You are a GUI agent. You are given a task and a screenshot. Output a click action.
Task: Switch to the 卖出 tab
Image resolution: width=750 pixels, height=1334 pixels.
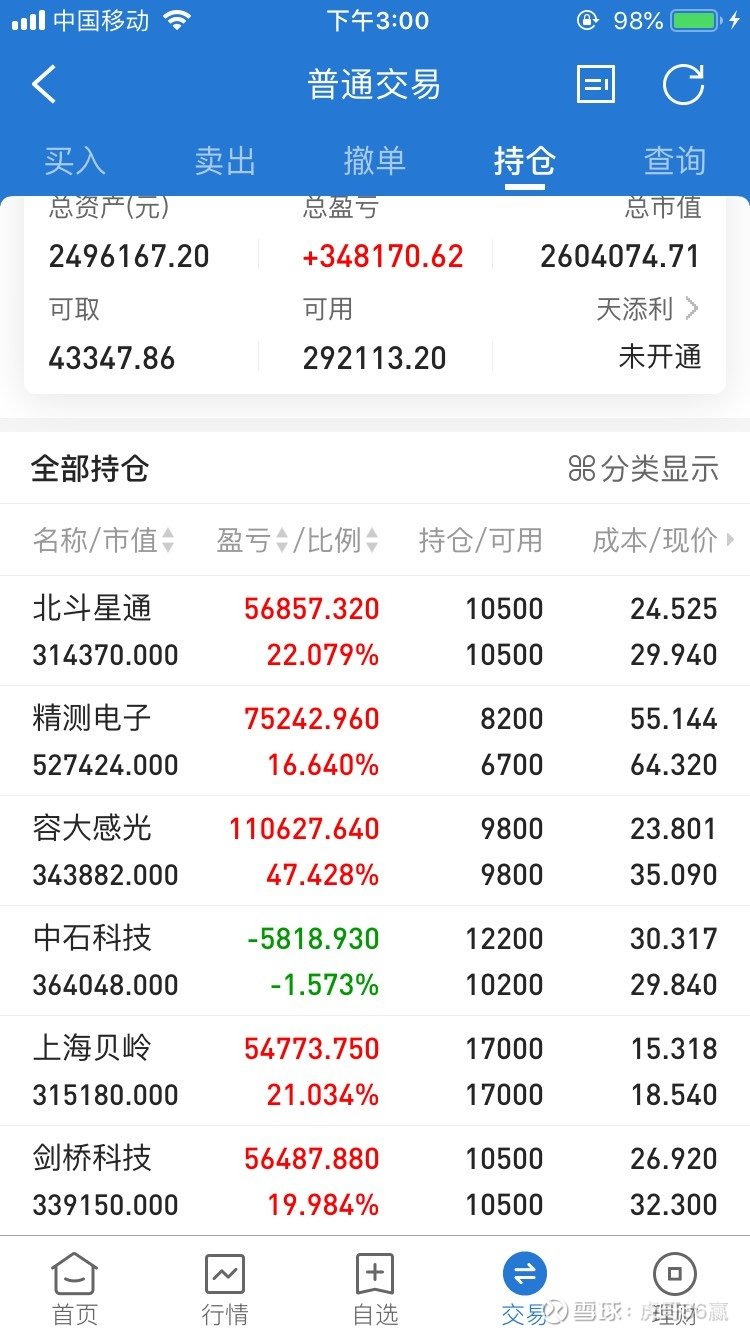tap(225, 161)
